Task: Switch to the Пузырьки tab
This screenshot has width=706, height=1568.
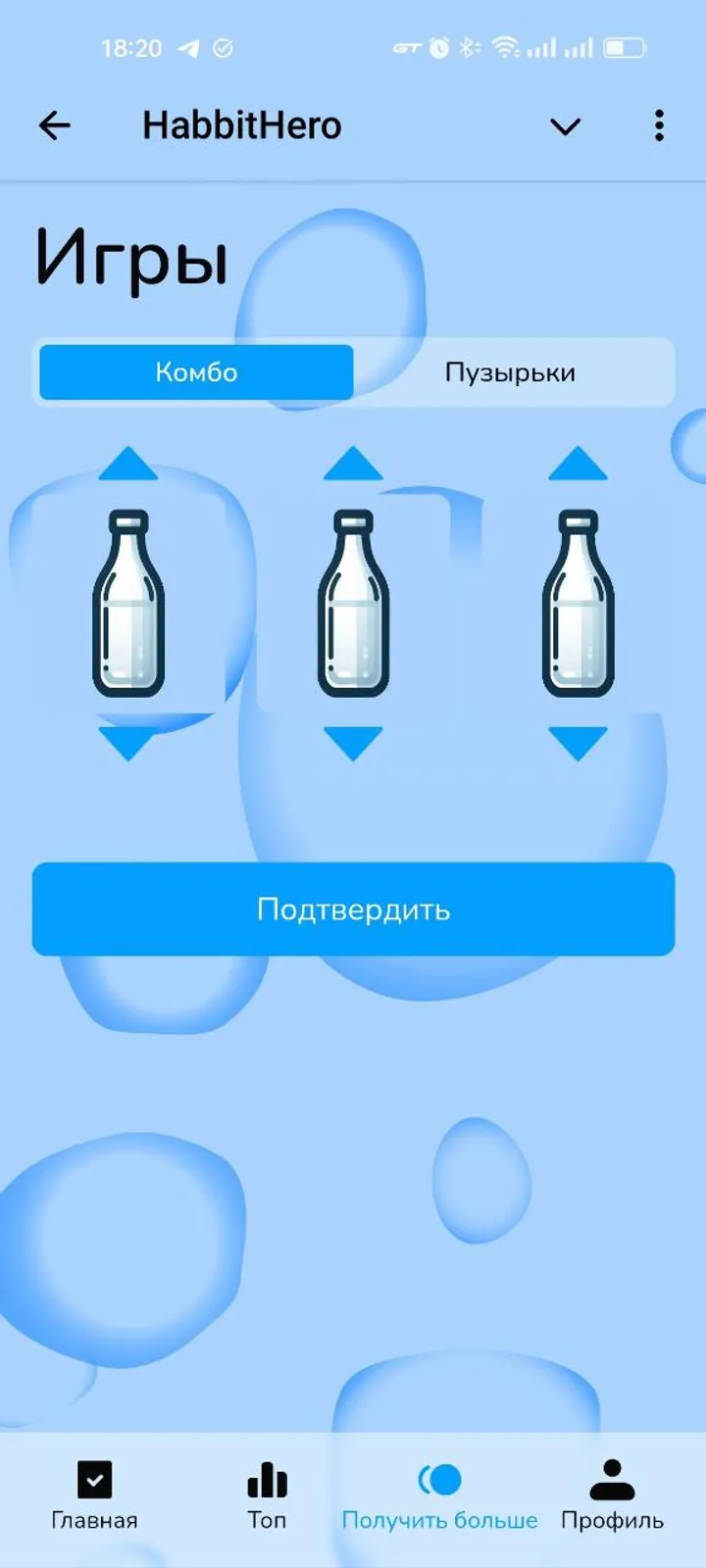Action: pyautogui.click(x=511, y=371)
